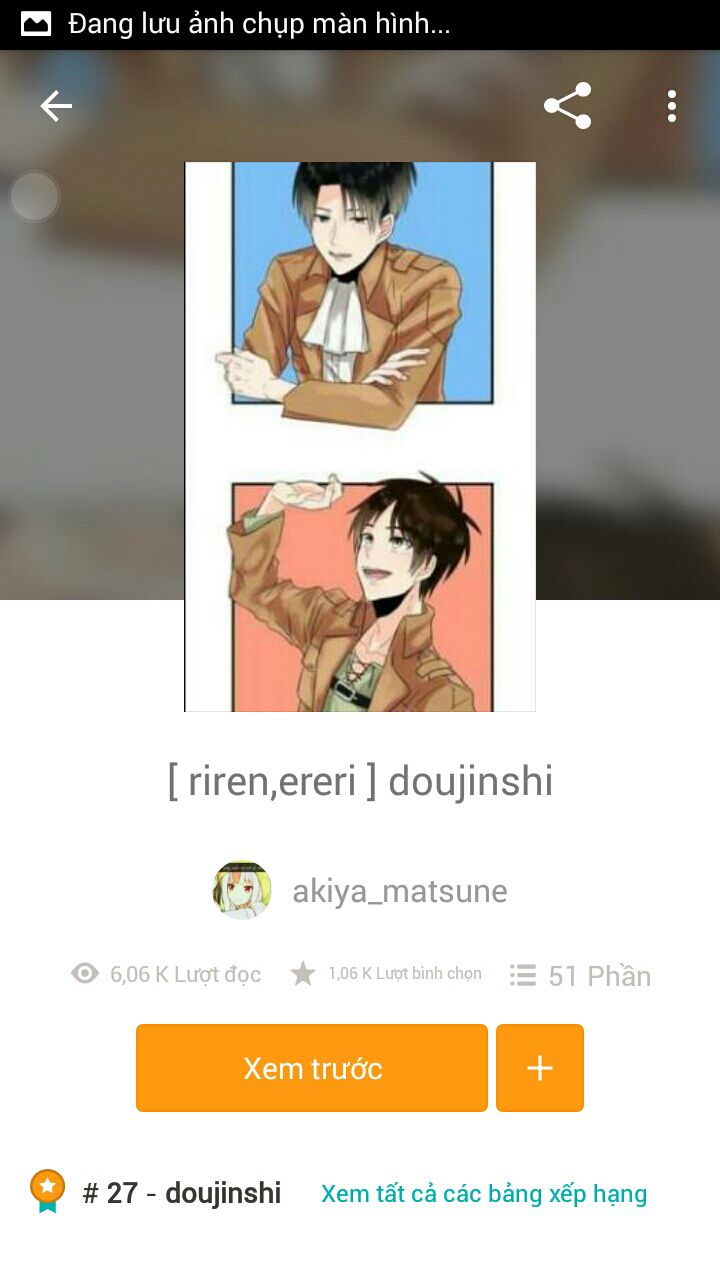720x1280 pixels.
Task: Tap the Xem trước button
Action: click(x=312, y=1068)
